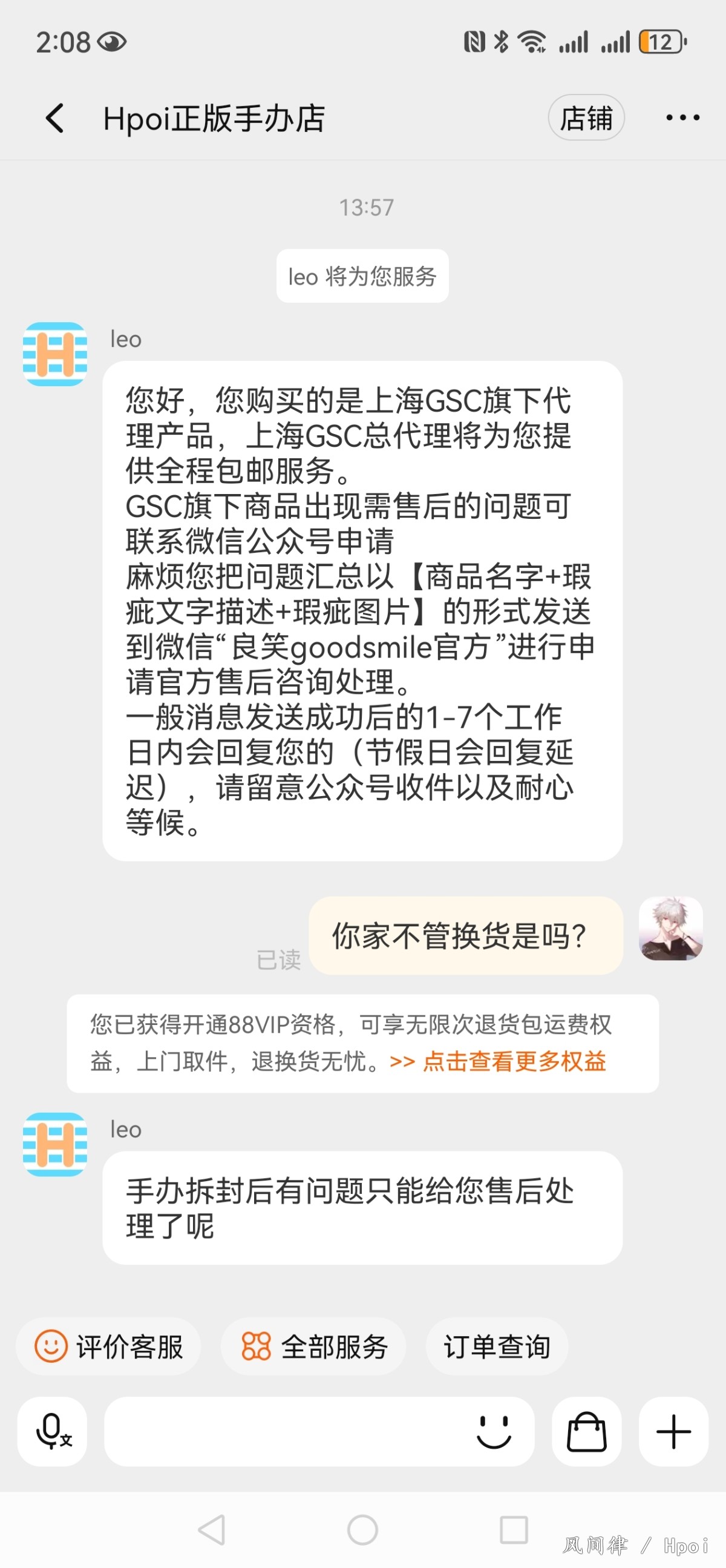The width and height of the screenshot is (726, 1568).
Task: Open the three-dot overflow menu
Action: [682, 118]
